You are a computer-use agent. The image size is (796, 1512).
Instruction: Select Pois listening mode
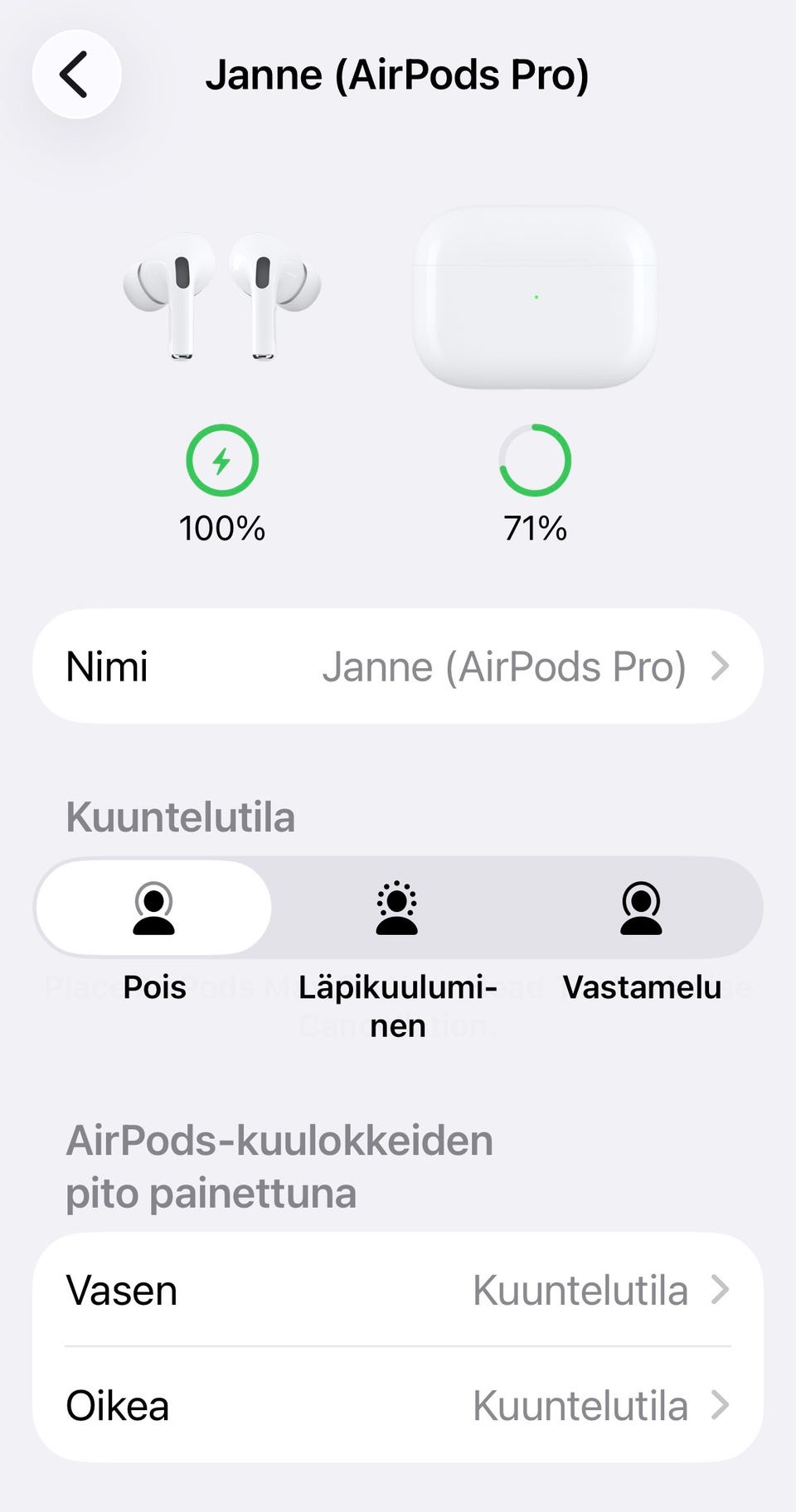point(154,908)
